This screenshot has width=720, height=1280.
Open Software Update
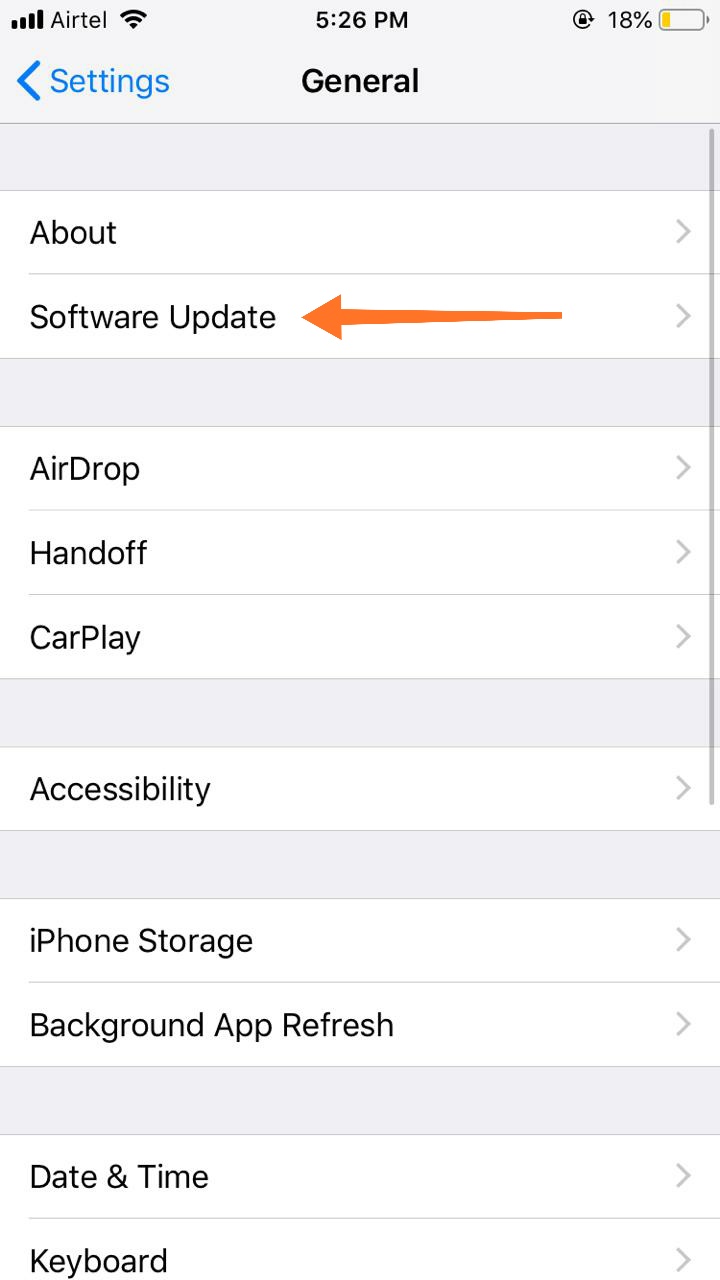(x=360, y=317)
